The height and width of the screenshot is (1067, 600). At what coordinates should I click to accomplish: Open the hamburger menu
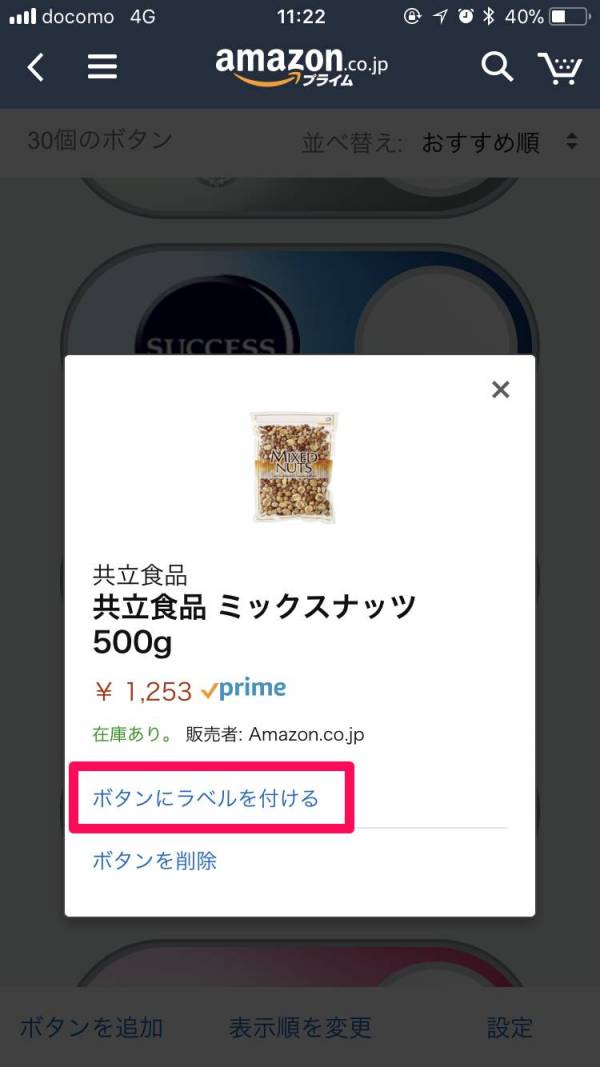tap(102, 67)
